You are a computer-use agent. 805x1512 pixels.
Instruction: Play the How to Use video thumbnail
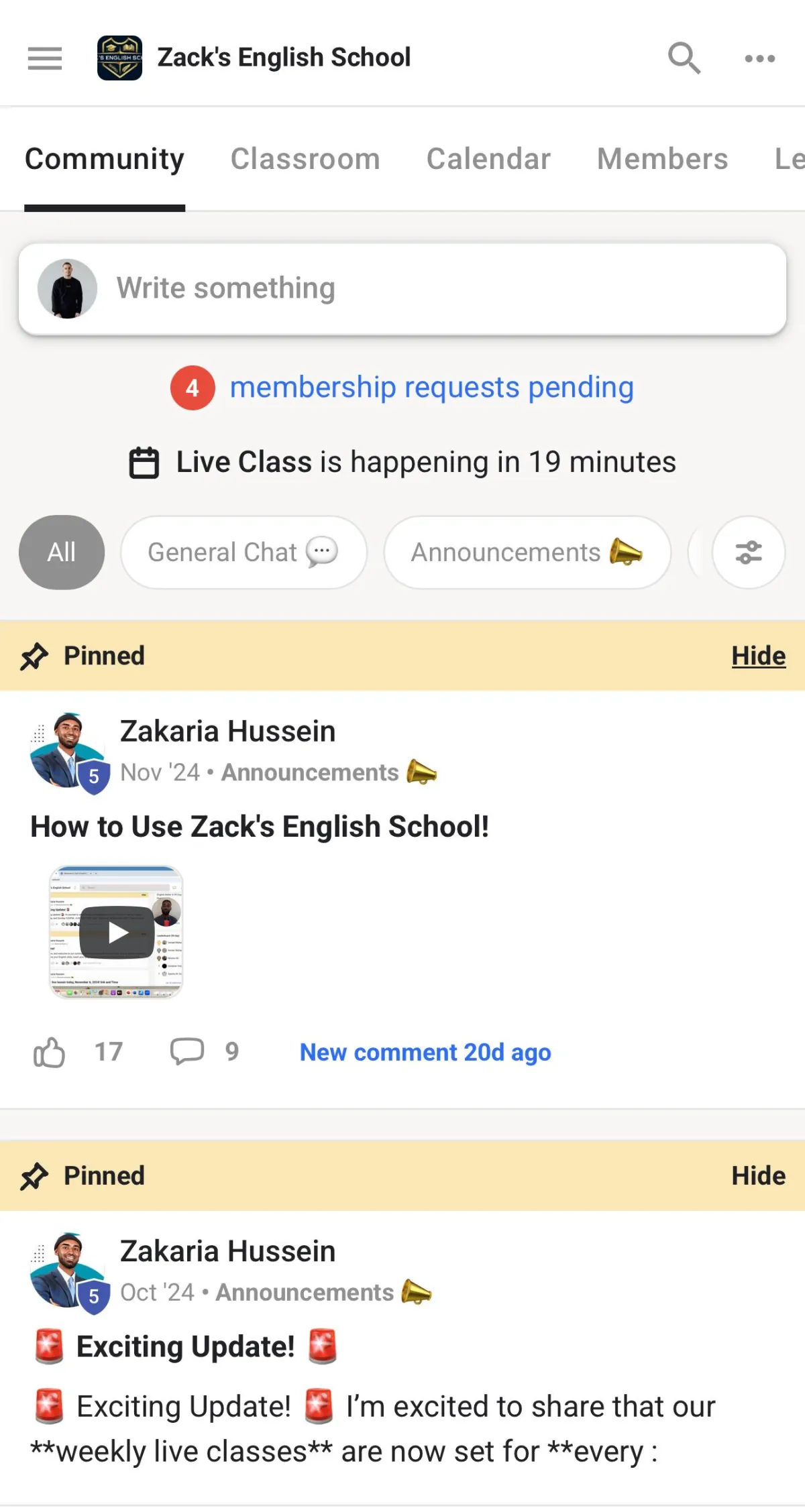(116, 932)
